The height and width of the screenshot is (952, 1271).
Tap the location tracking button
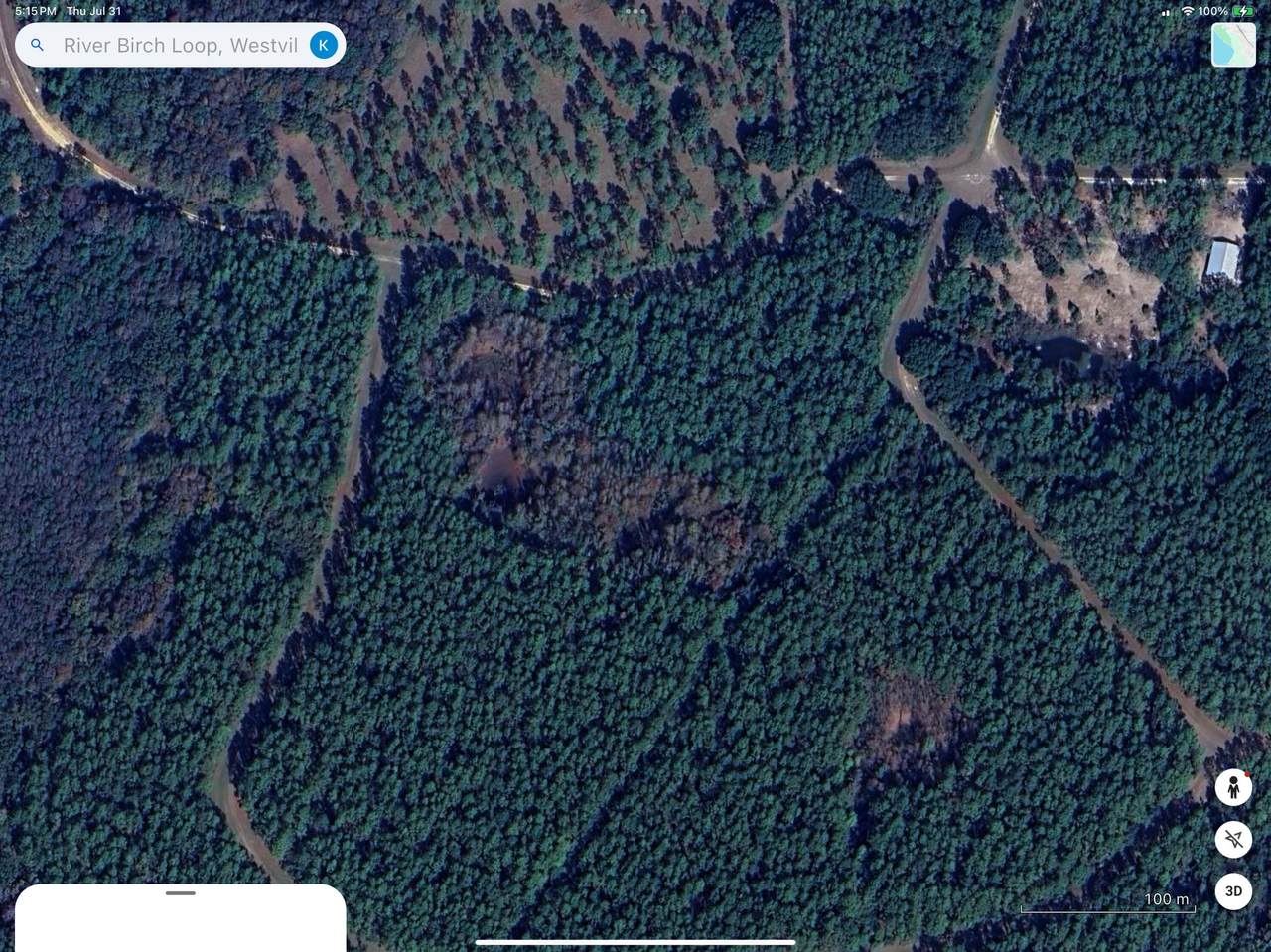1233,840
